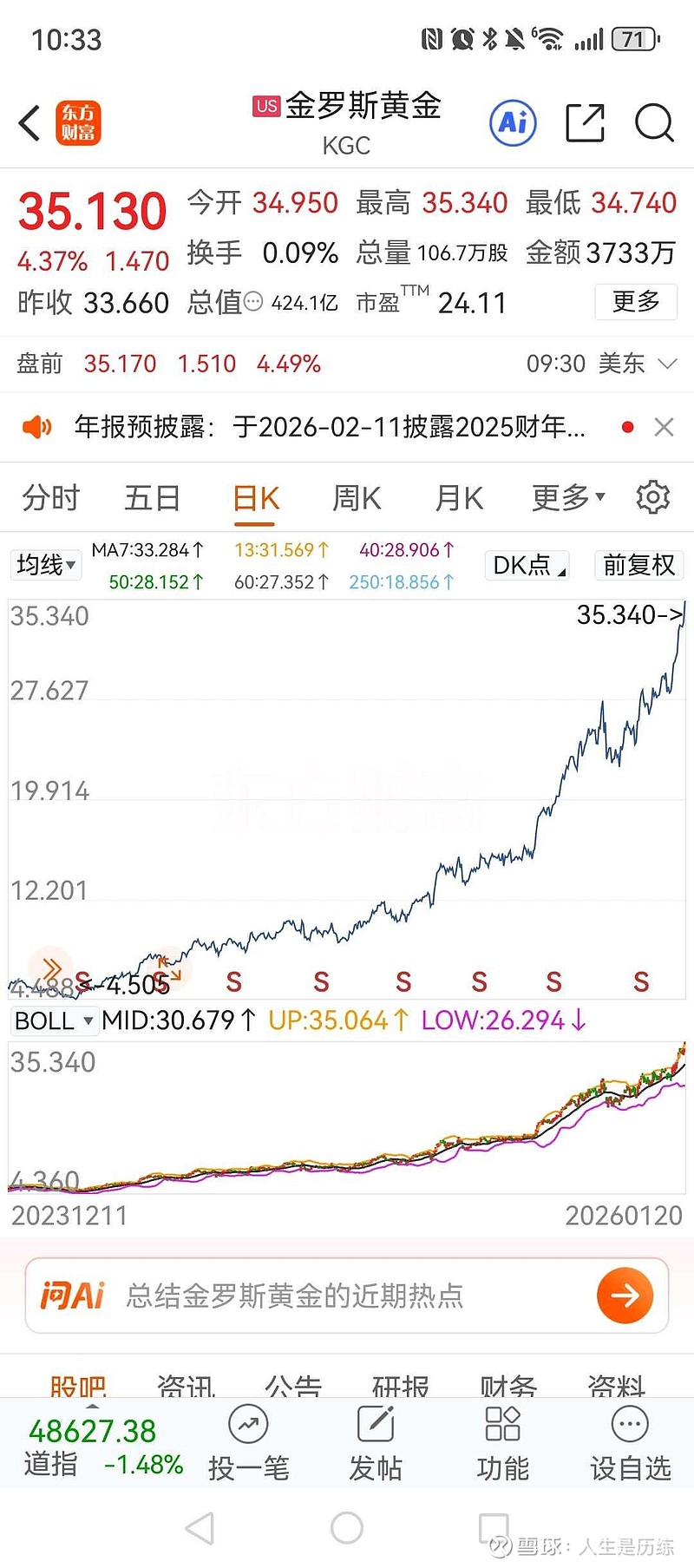
Task: Select the 投一笔 trade icon
Action: [248, 1440]
